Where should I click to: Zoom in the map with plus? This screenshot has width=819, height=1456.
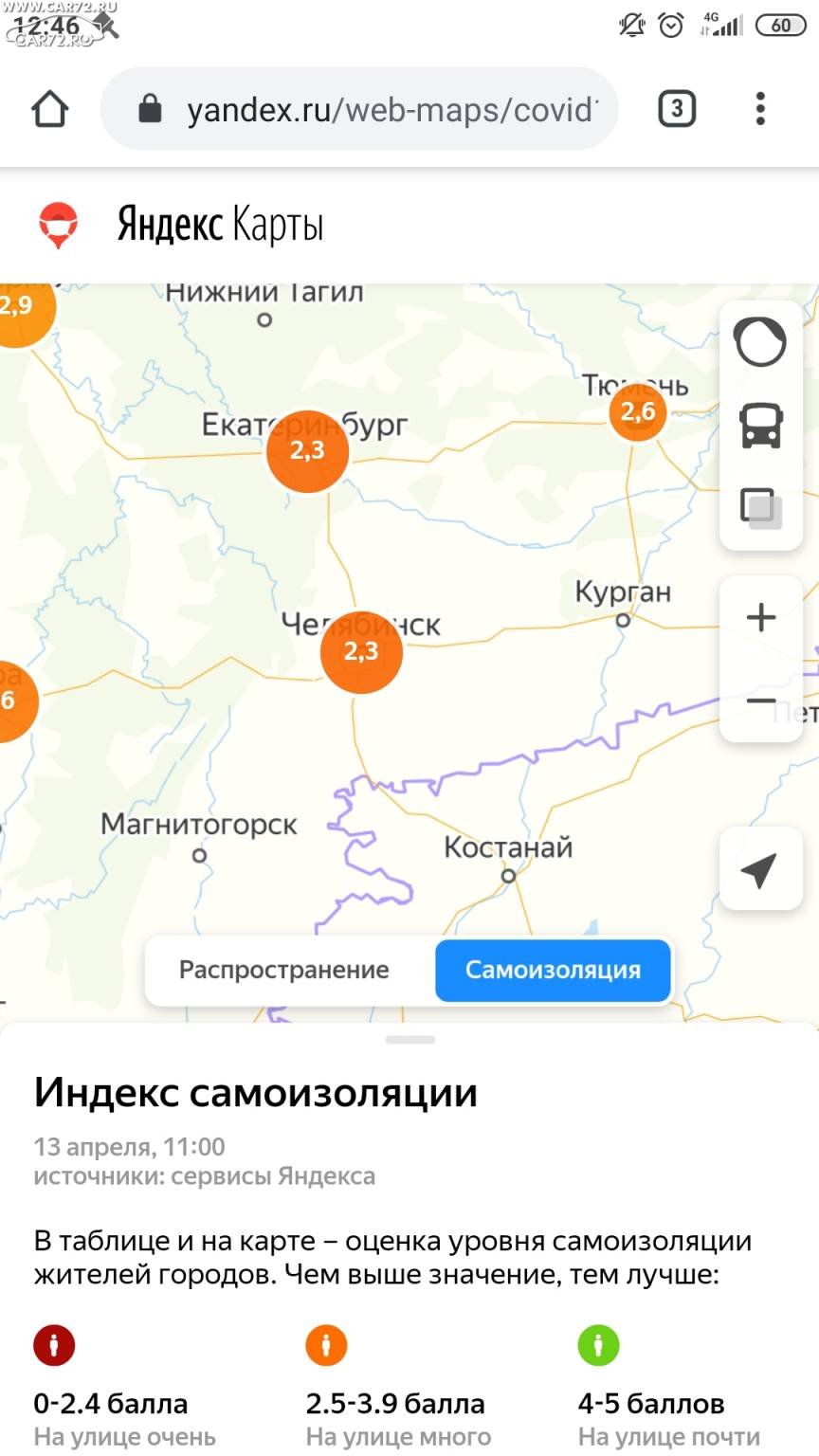(761, 618)
